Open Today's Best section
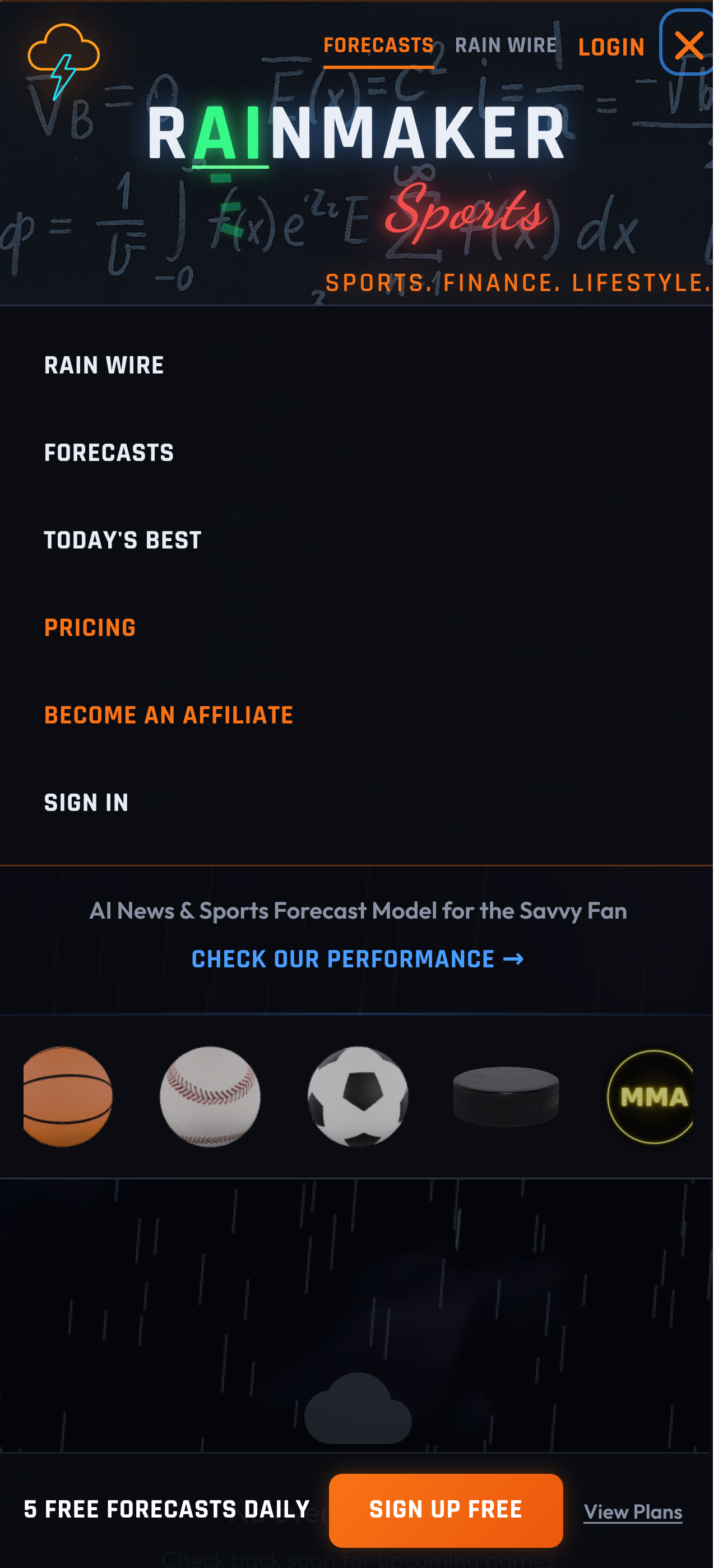The height and width of the screenshot is (1568, 723). click(122, 541)
